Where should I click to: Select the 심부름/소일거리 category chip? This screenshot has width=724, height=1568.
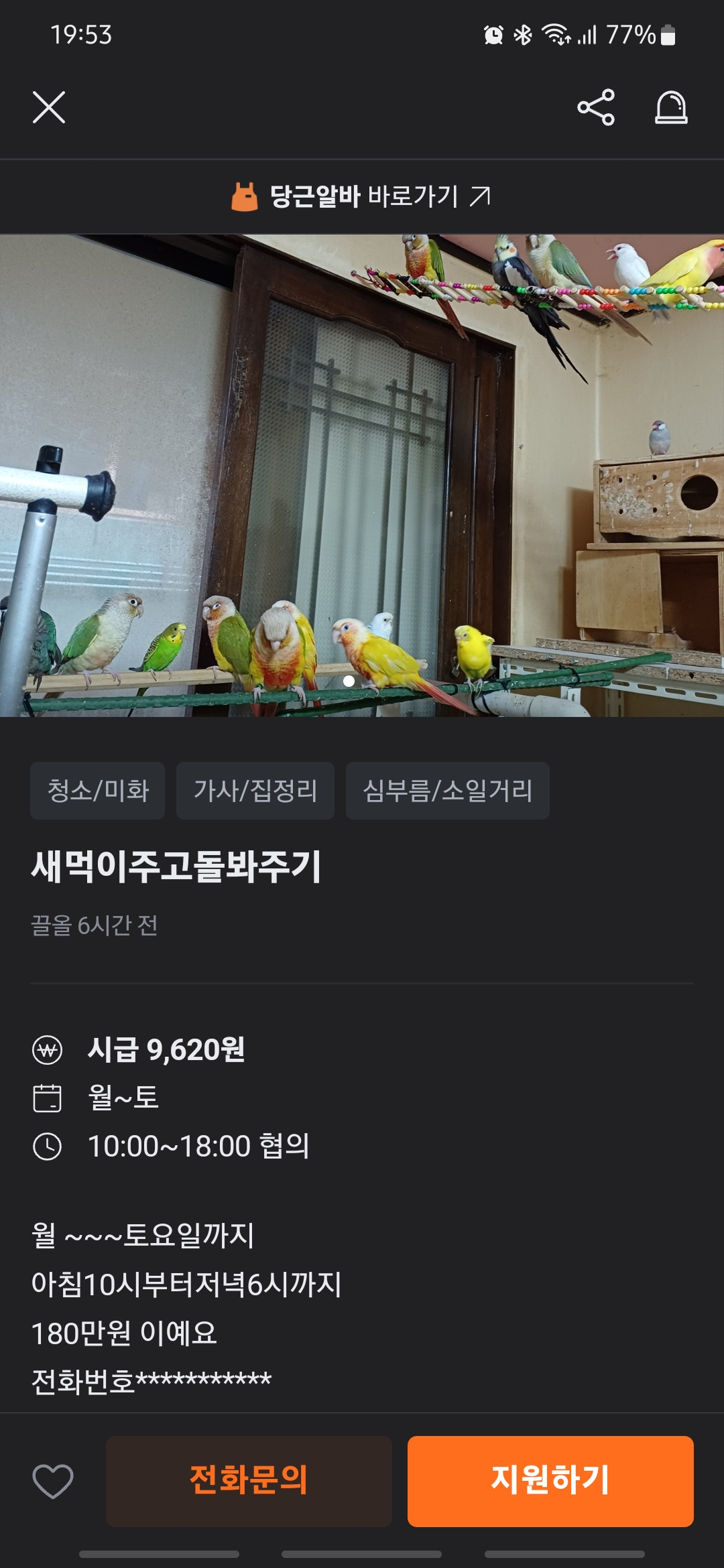click(x=448, y=791)
